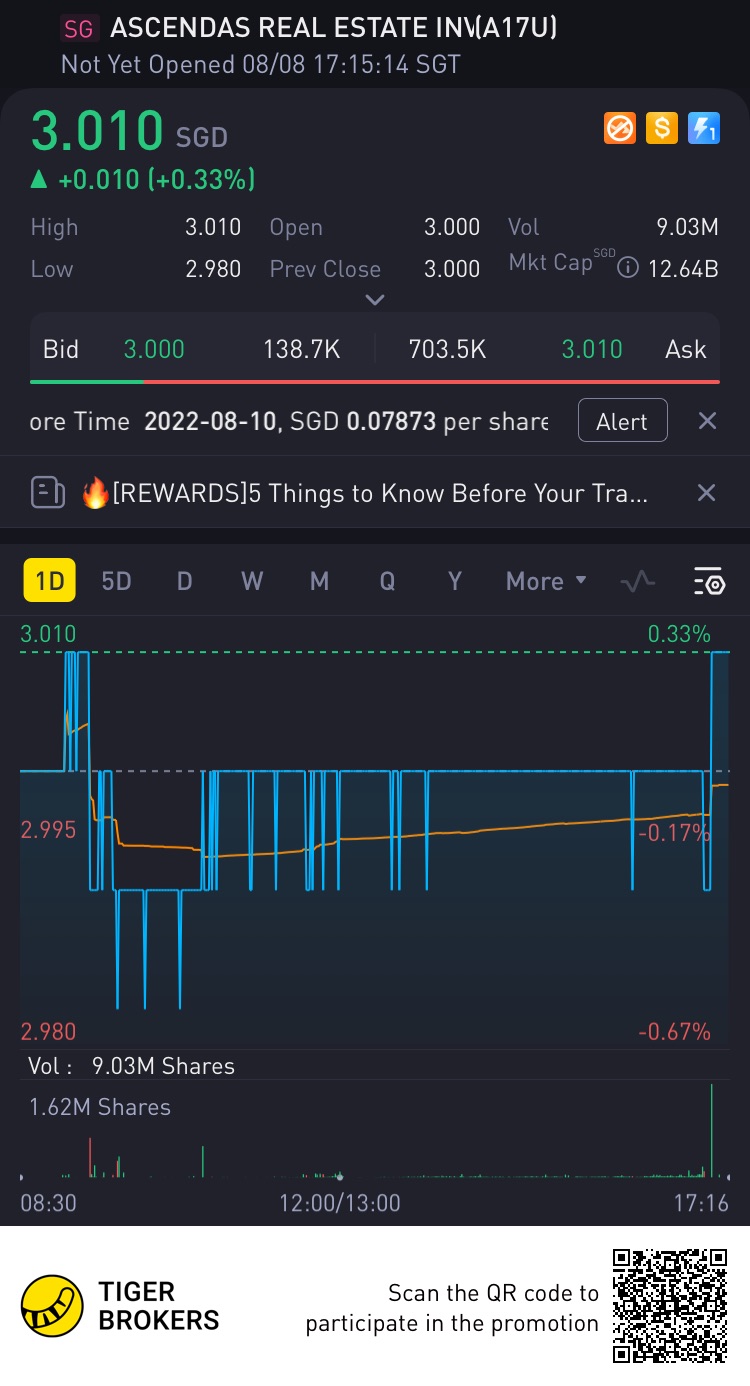Switch to the 5D chart period

pos(116,581)
